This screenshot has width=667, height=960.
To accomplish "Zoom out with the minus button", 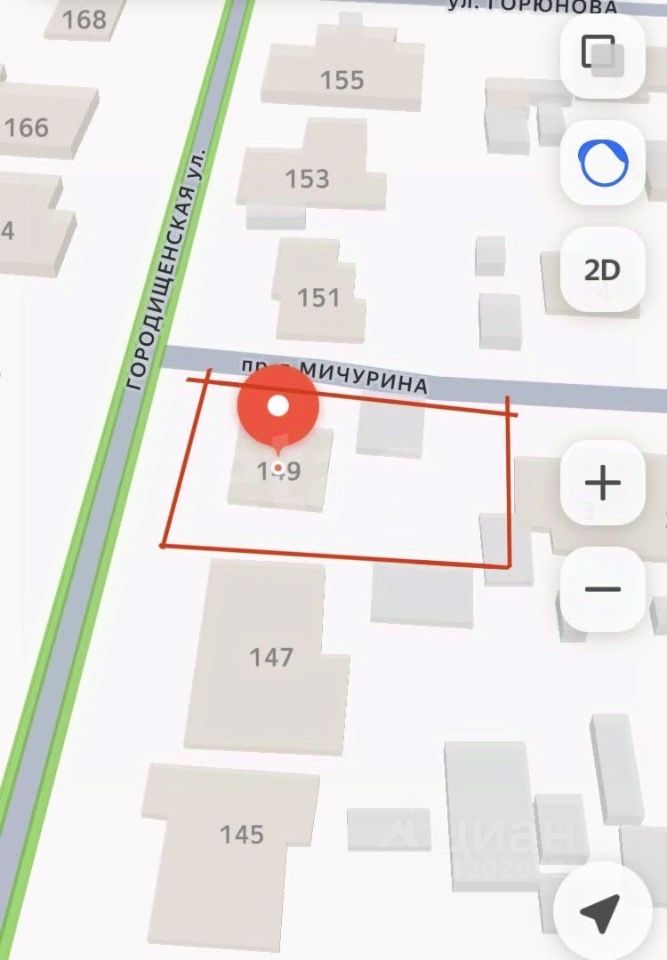I will tap(602, 588).
